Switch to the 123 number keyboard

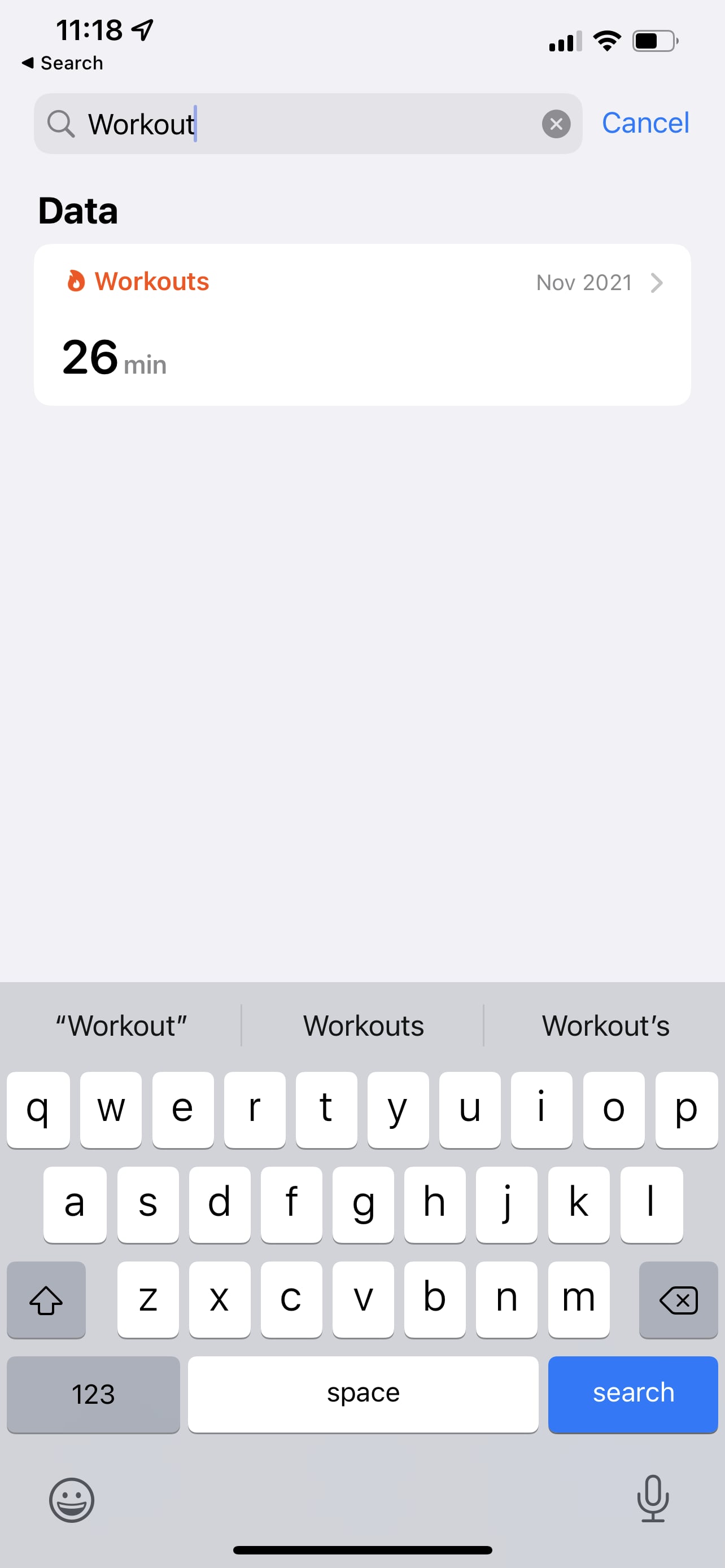click(93, 1394)
